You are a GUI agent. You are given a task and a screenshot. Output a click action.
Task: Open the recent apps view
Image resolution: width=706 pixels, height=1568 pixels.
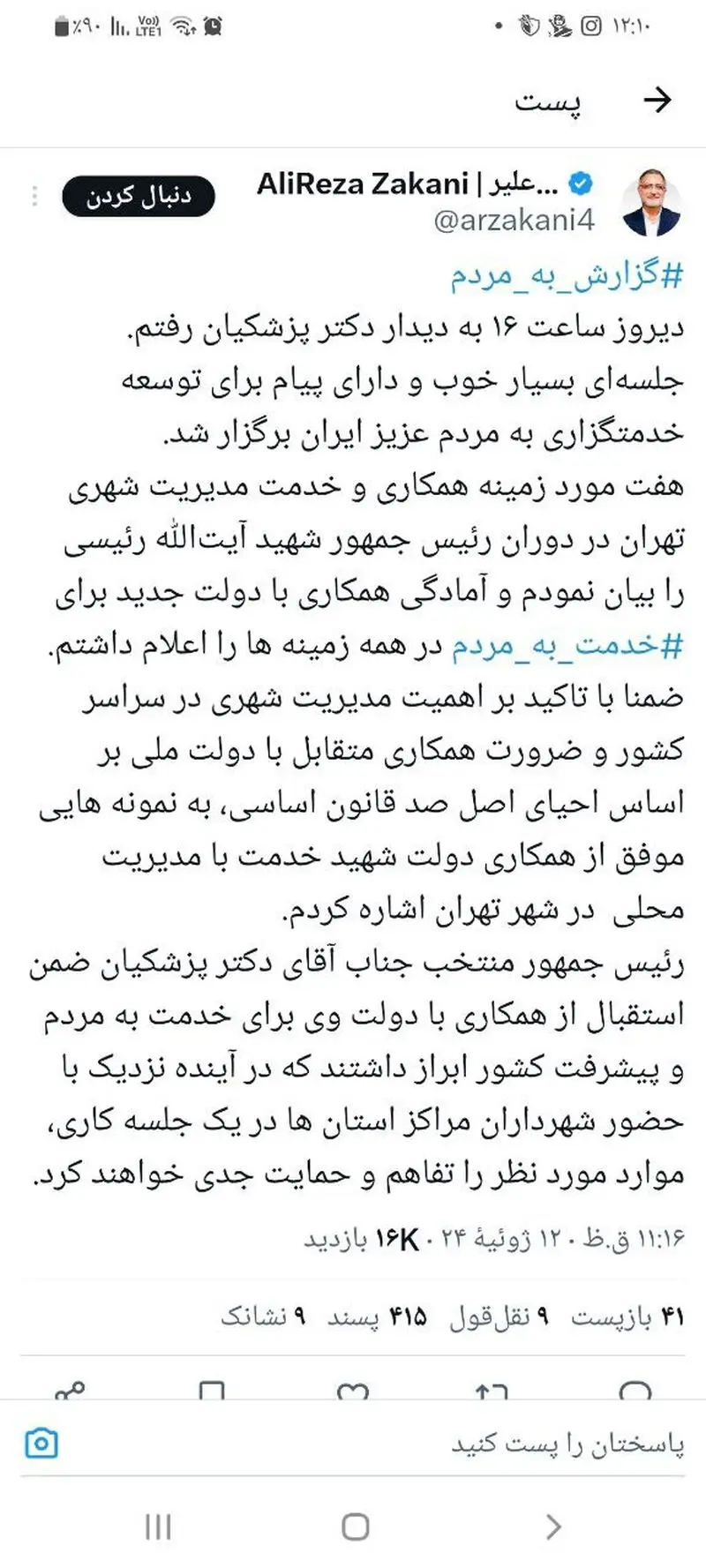tap(158, 1527)
